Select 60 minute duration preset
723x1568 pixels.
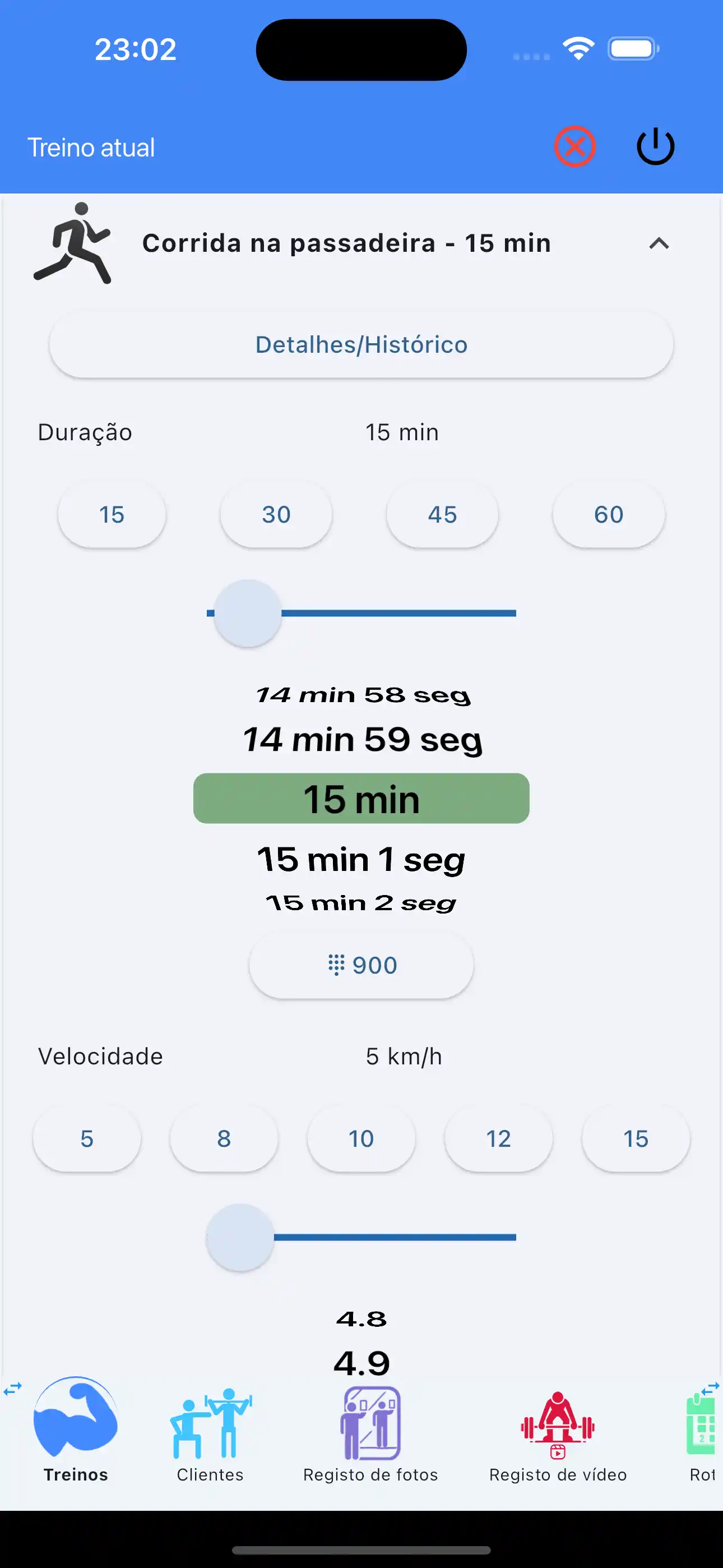click(x=608, y=514)
